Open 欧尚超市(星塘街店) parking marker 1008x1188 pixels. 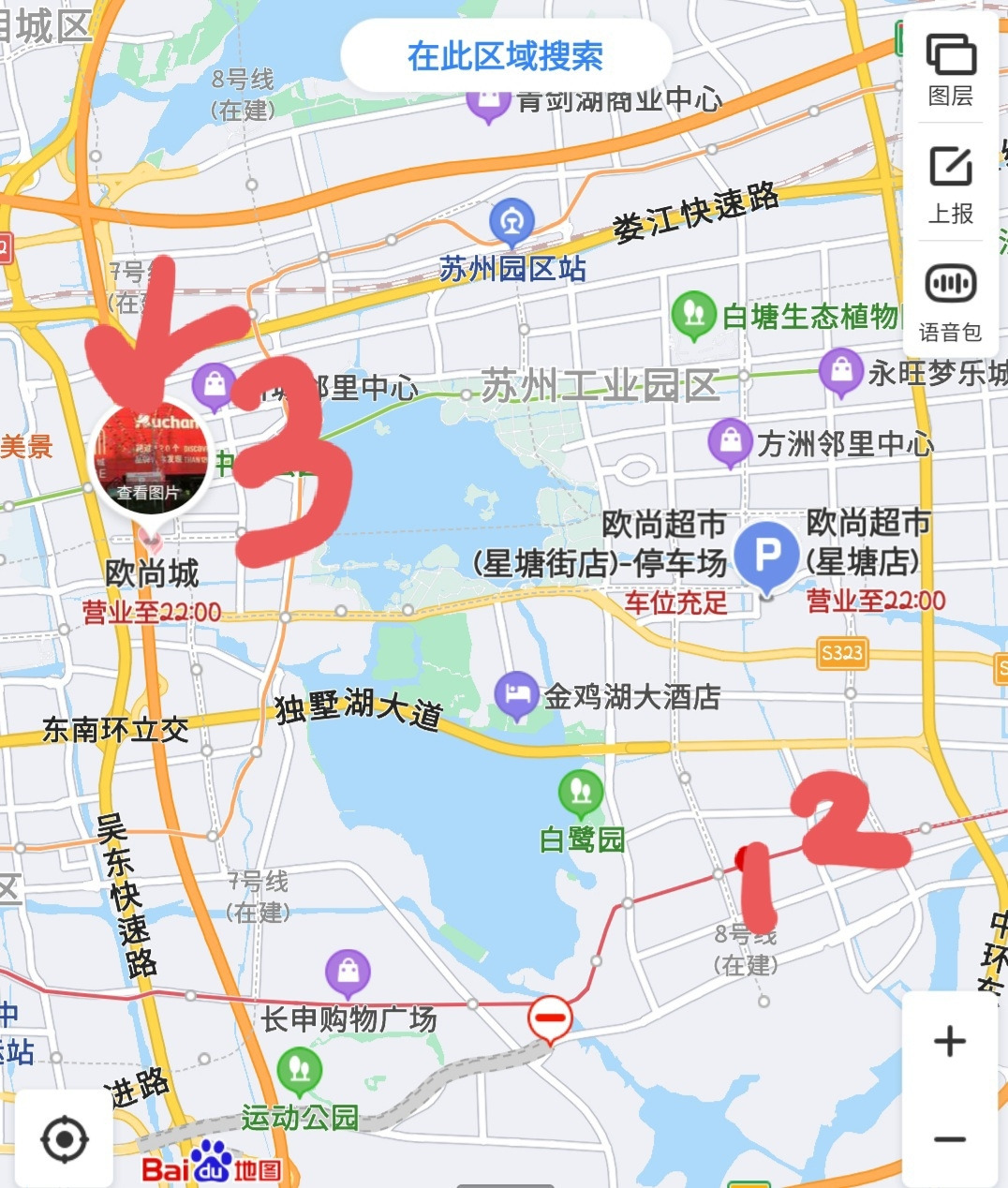tap(766, 557)
